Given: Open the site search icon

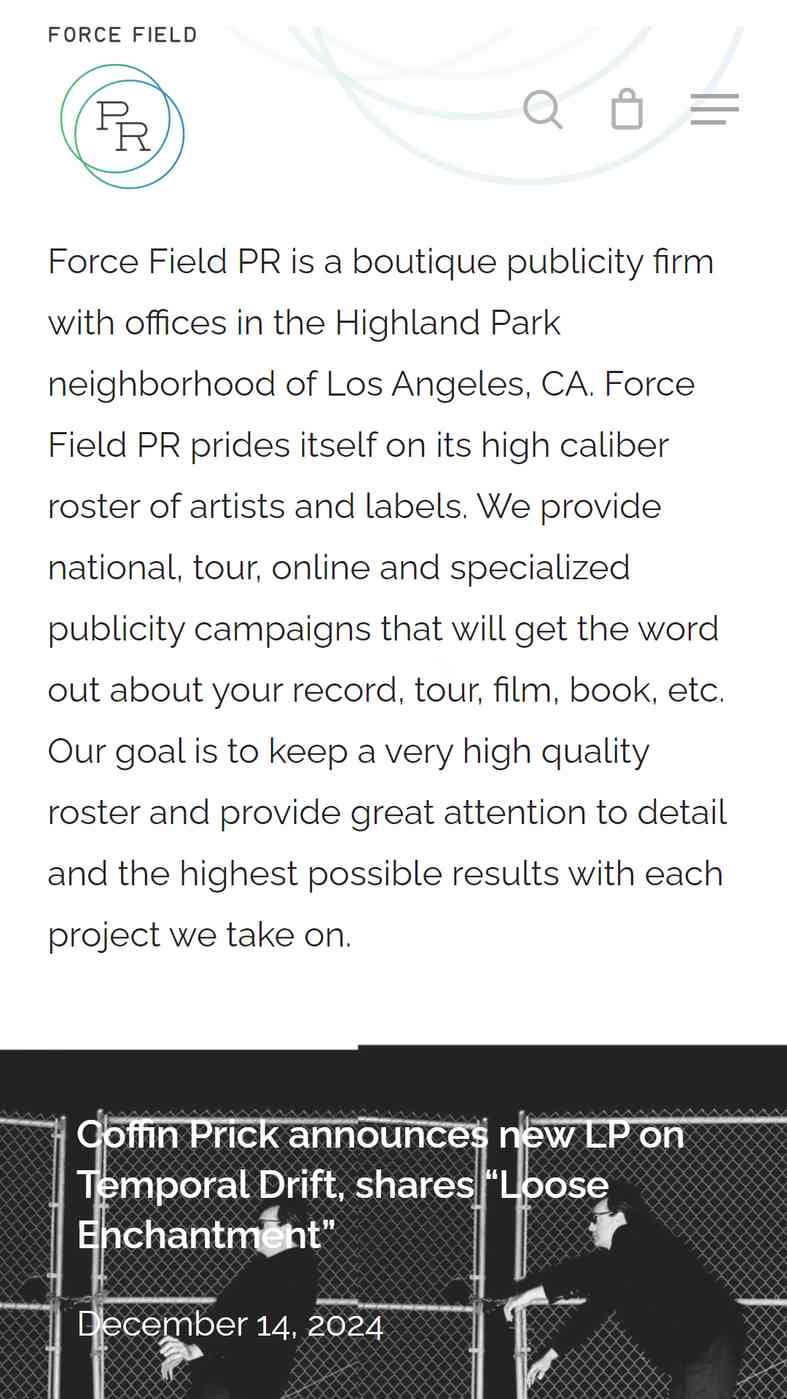Looking at the screenshot, I should click(x=543, y=109).
